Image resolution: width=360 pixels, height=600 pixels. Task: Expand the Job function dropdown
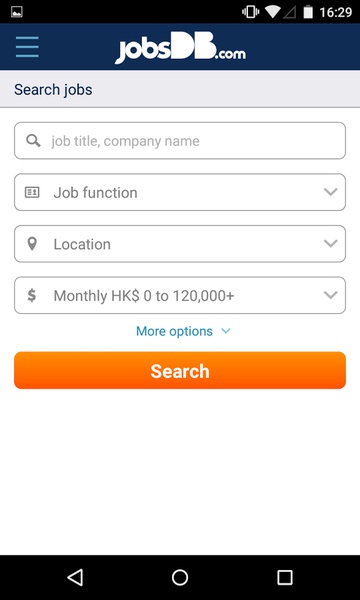click(180, 192)
